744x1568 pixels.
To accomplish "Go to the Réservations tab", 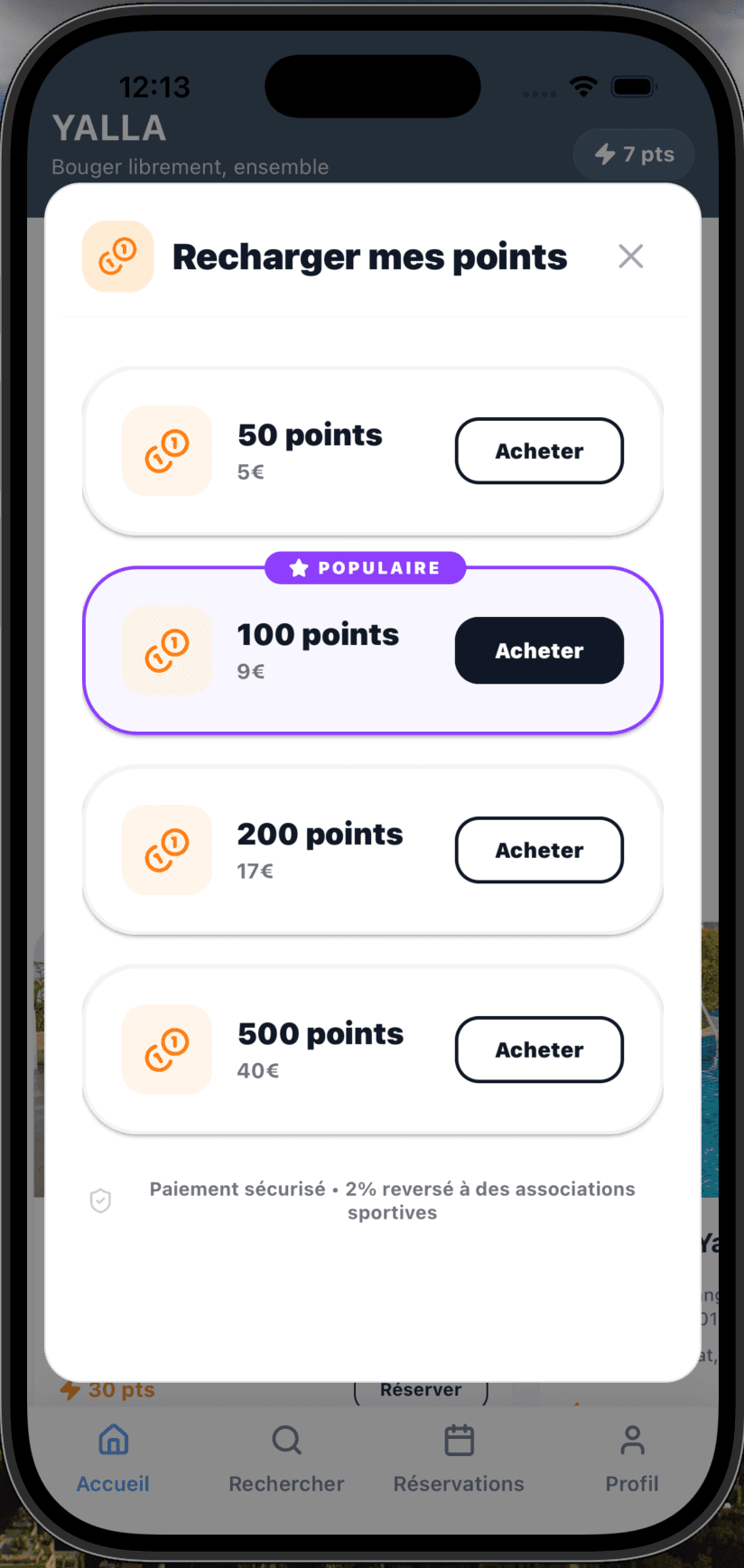I will click(459, 1457).
